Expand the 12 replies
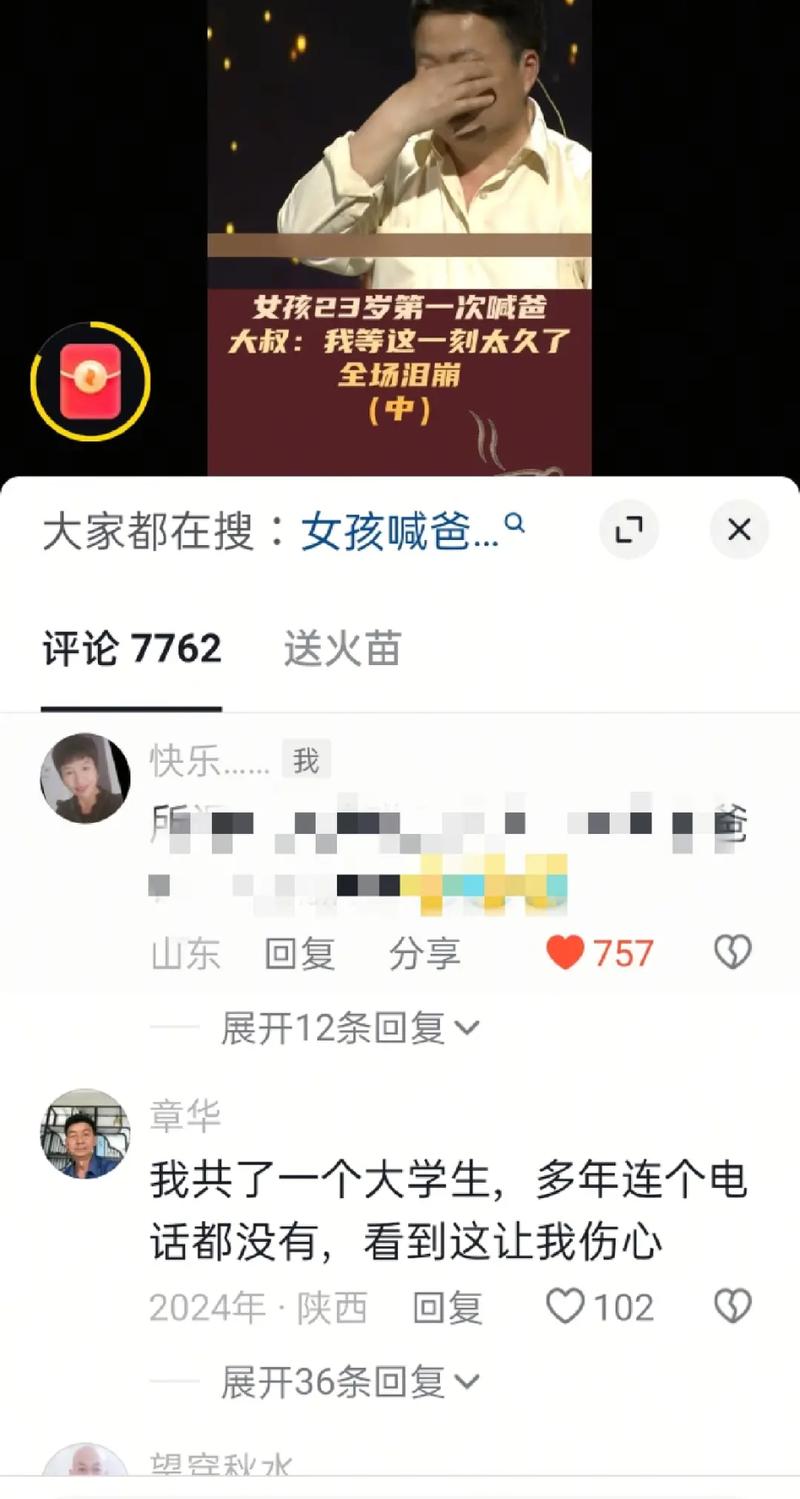The width and height of the screenshot is (800, 1499). click(x=350, y=1027)
